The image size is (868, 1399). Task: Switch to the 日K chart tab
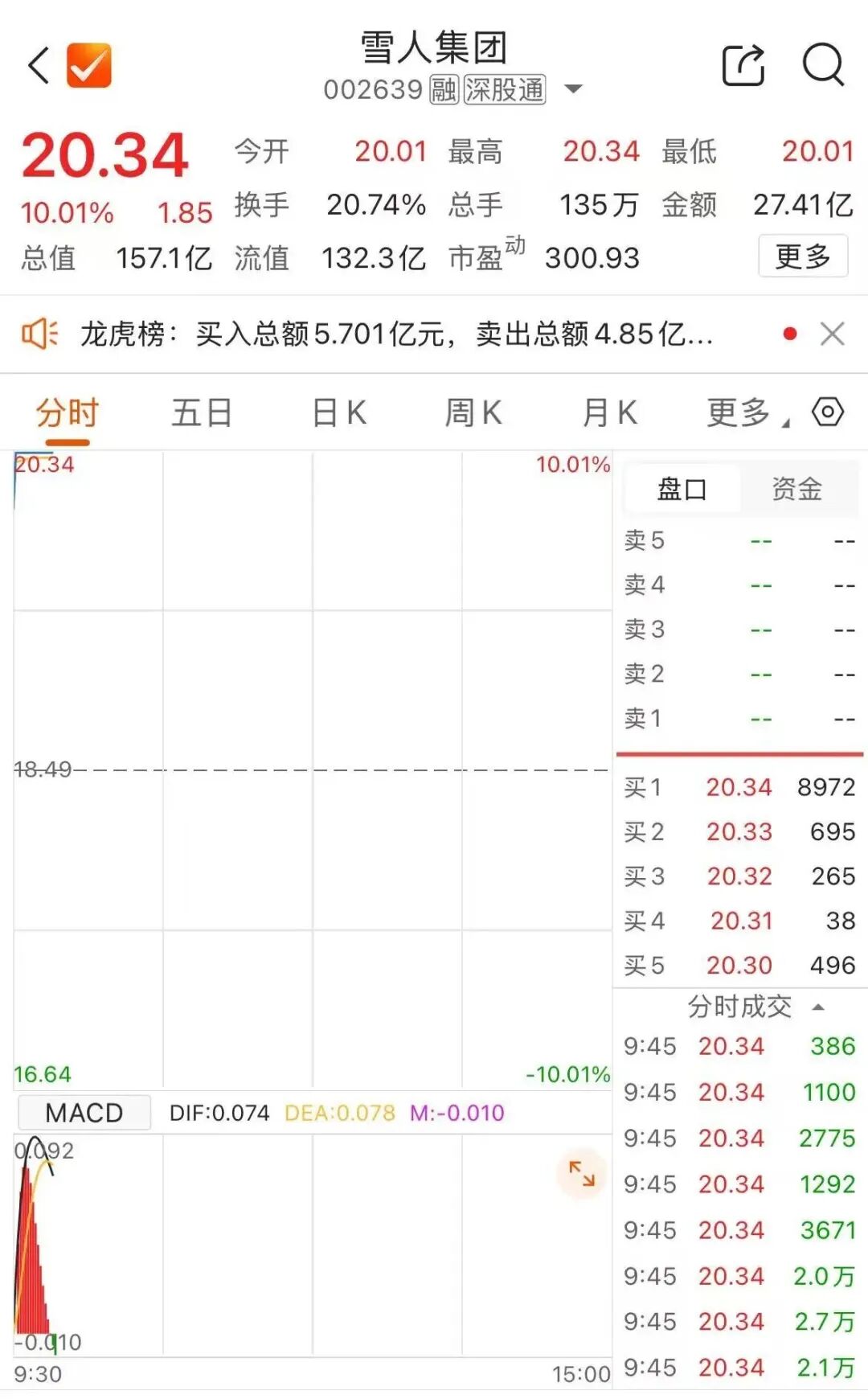[x=339, y=413]
